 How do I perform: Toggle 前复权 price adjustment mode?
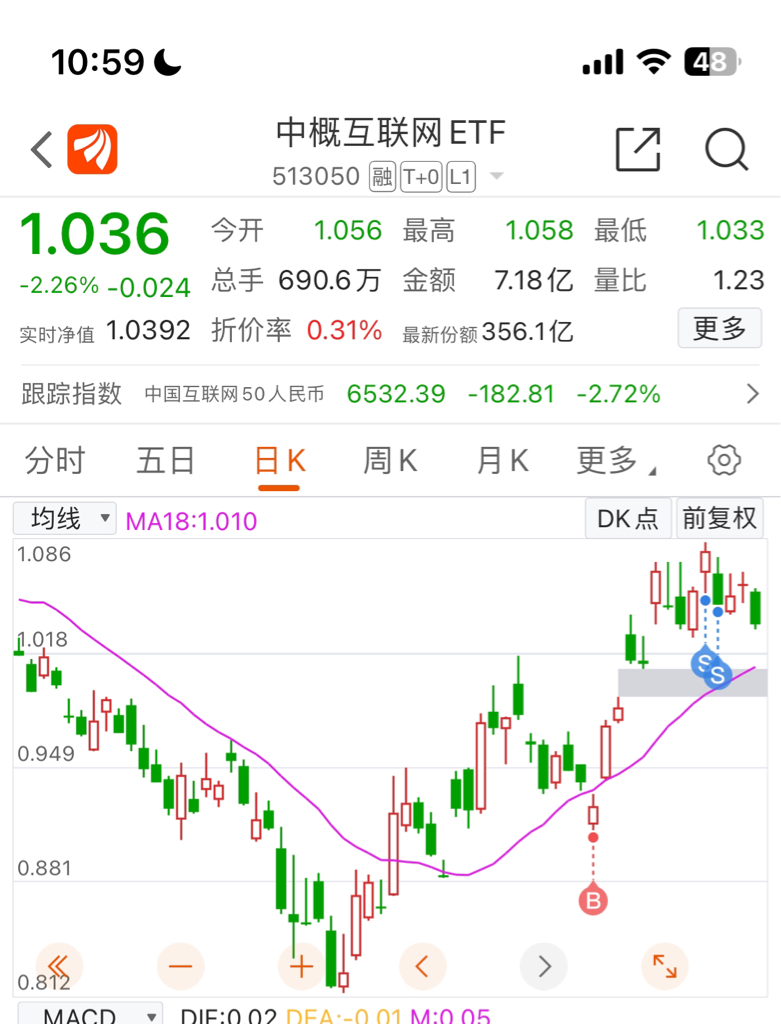pos(719,518)
